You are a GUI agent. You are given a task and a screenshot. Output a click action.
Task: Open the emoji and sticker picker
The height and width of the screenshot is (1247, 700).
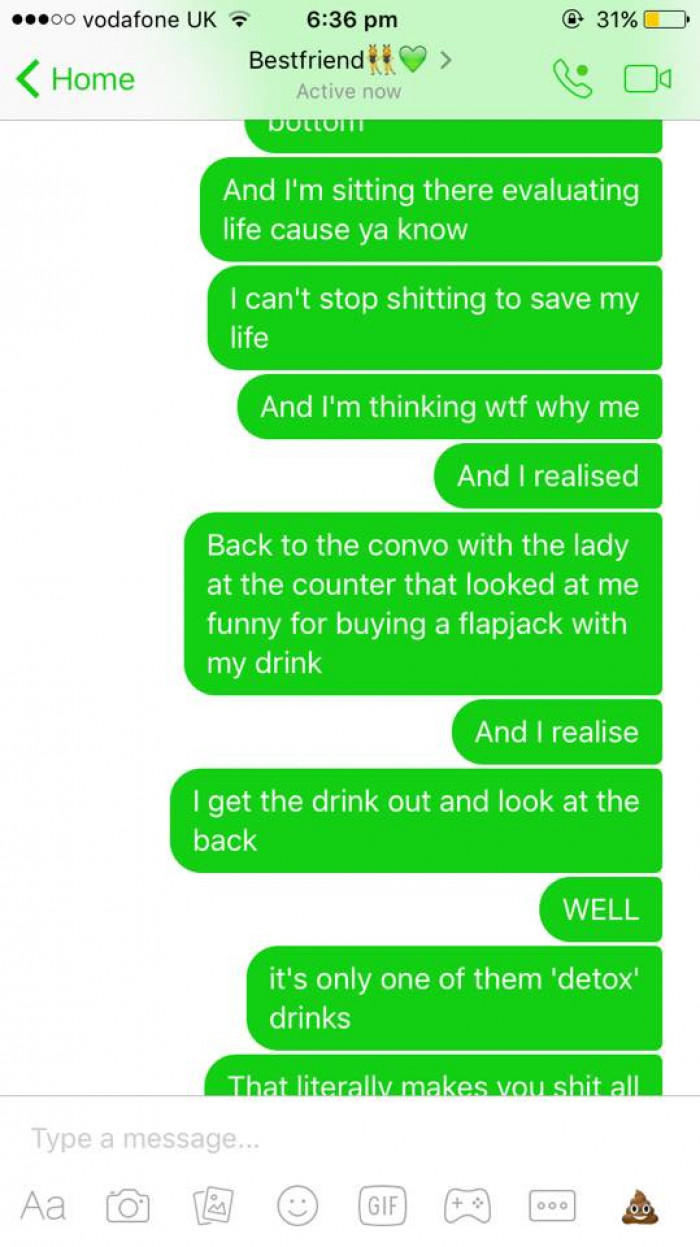(x=297, y=1206)
